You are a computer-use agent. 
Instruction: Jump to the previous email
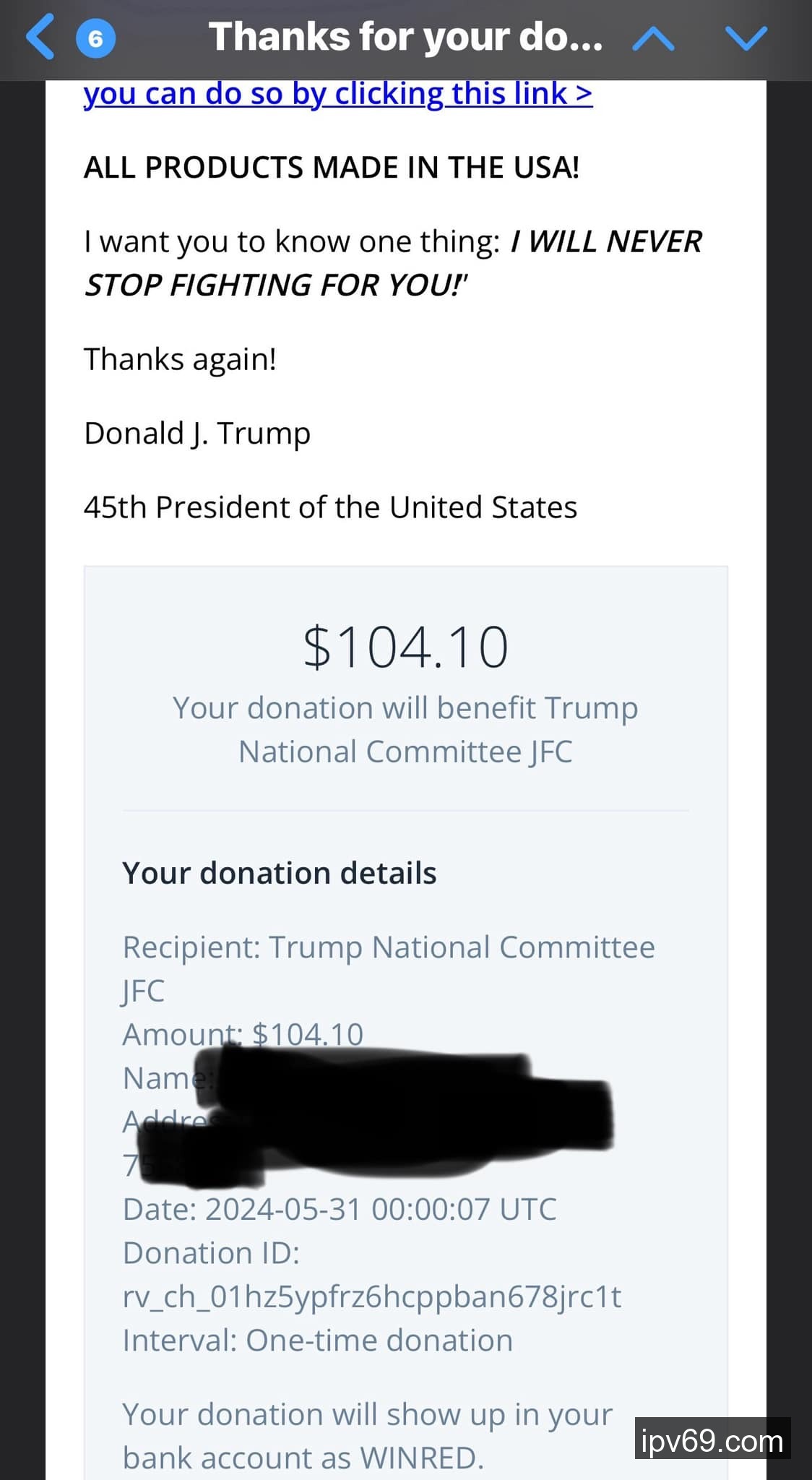coord(653,38)
